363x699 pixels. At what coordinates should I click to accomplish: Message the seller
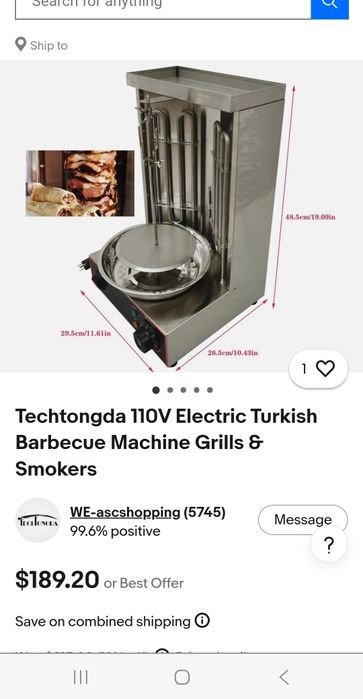click(x=303, y=519)
